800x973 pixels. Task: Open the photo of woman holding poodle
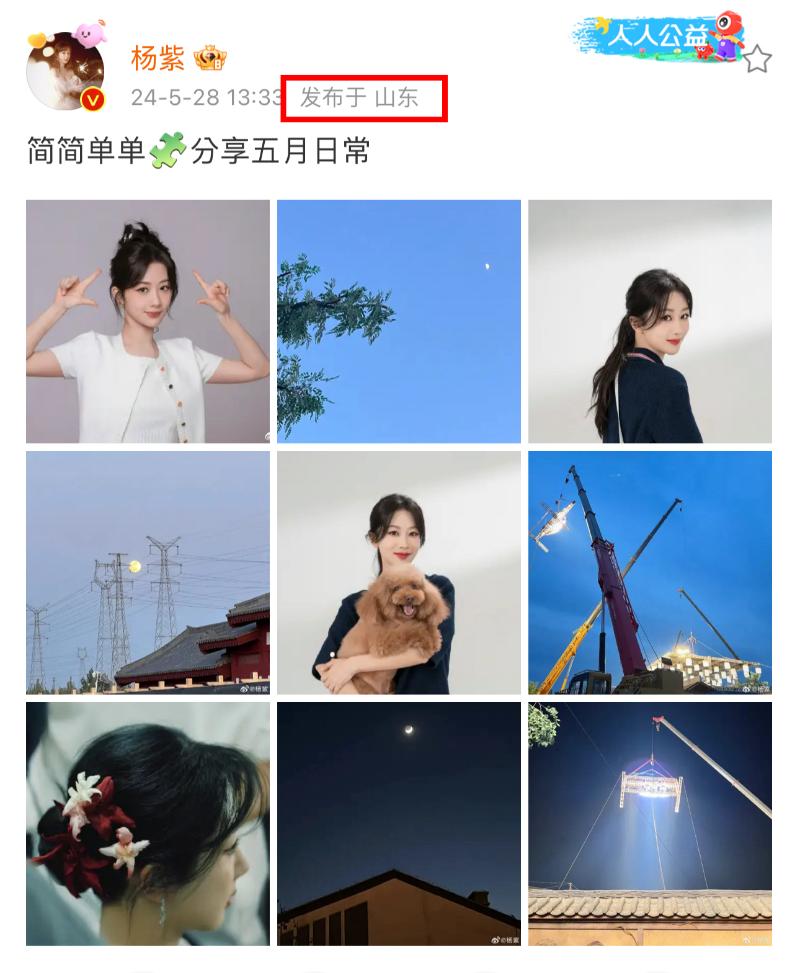pos(399,572)
